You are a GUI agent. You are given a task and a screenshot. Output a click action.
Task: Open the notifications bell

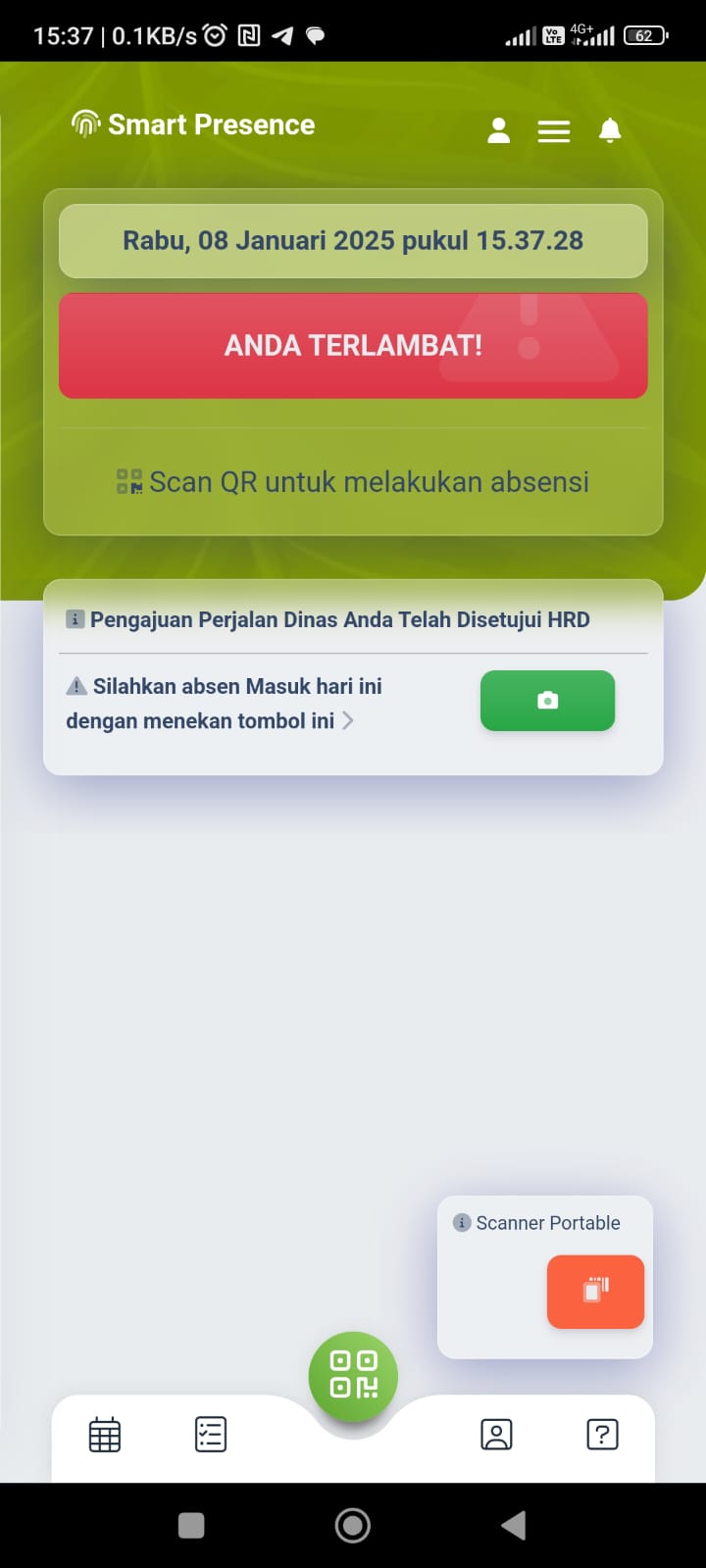(610, 130)
